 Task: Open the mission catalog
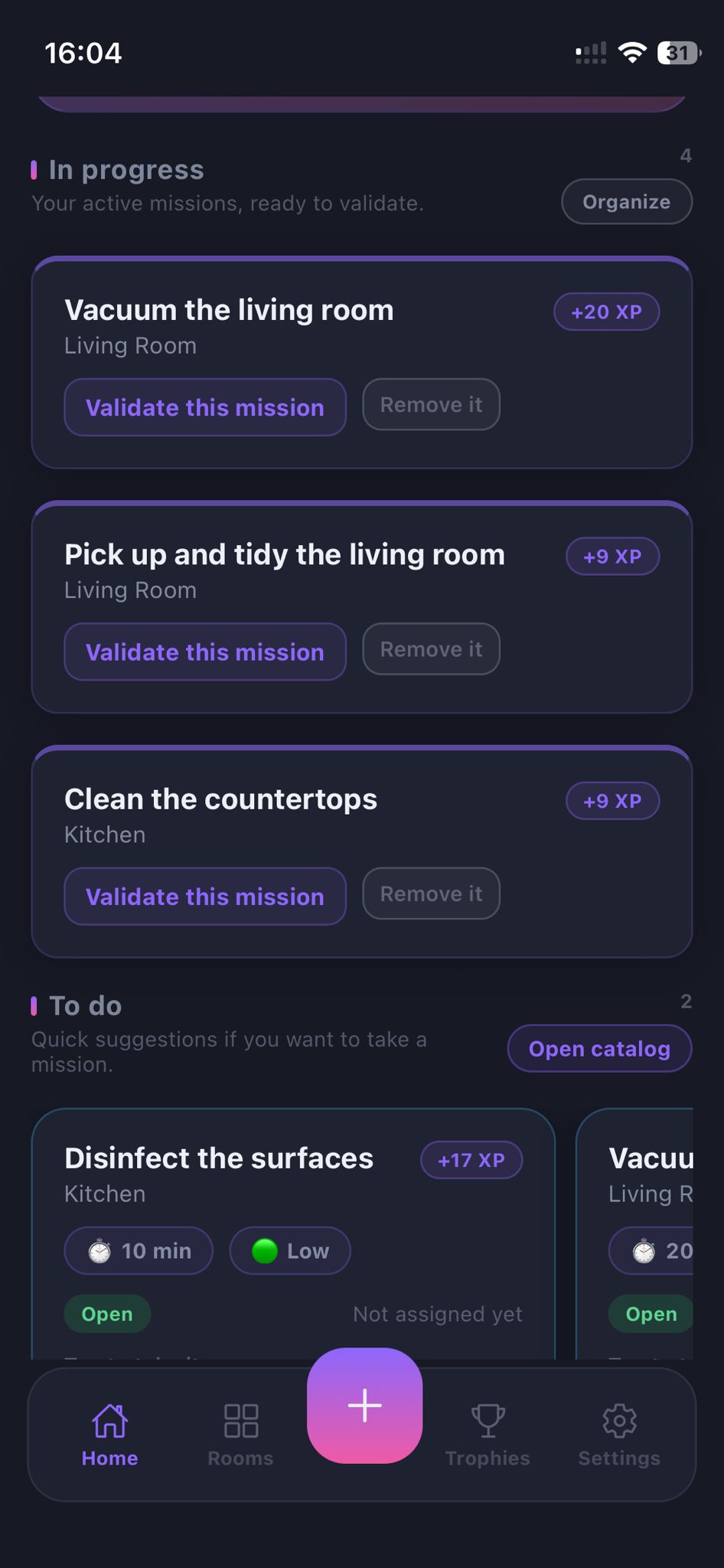[x=599, y=1049]
